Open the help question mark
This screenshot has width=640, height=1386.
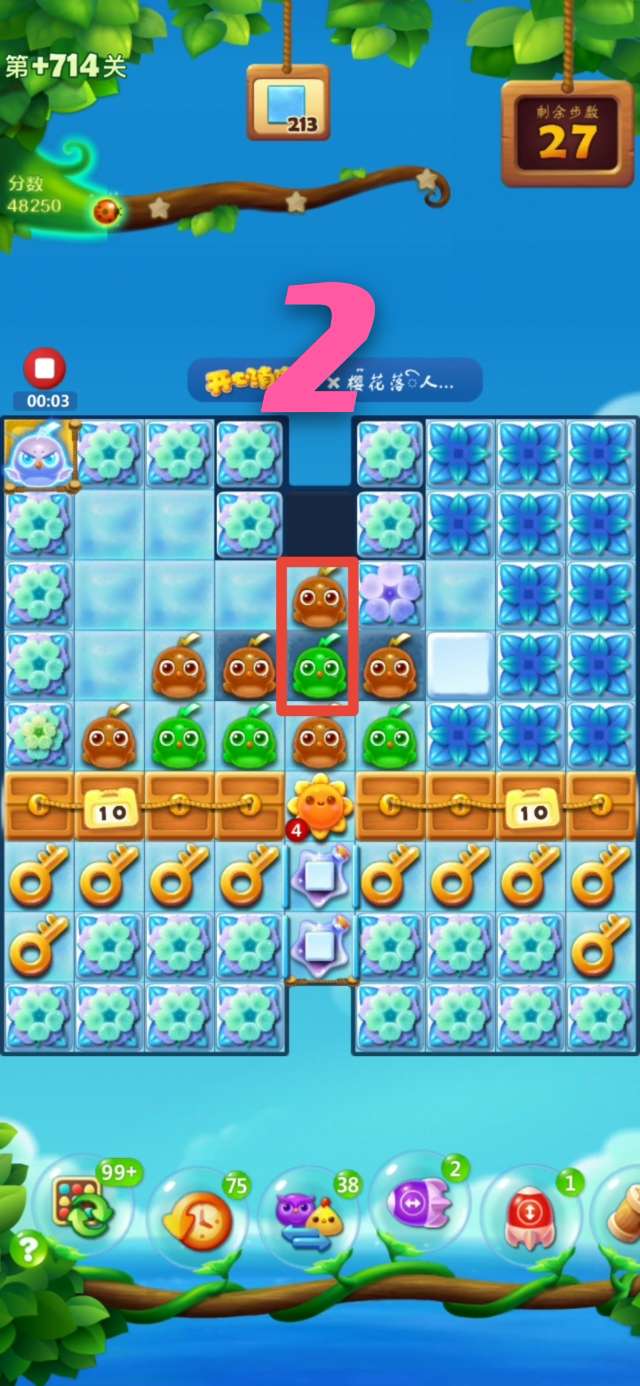[30, 1249]
